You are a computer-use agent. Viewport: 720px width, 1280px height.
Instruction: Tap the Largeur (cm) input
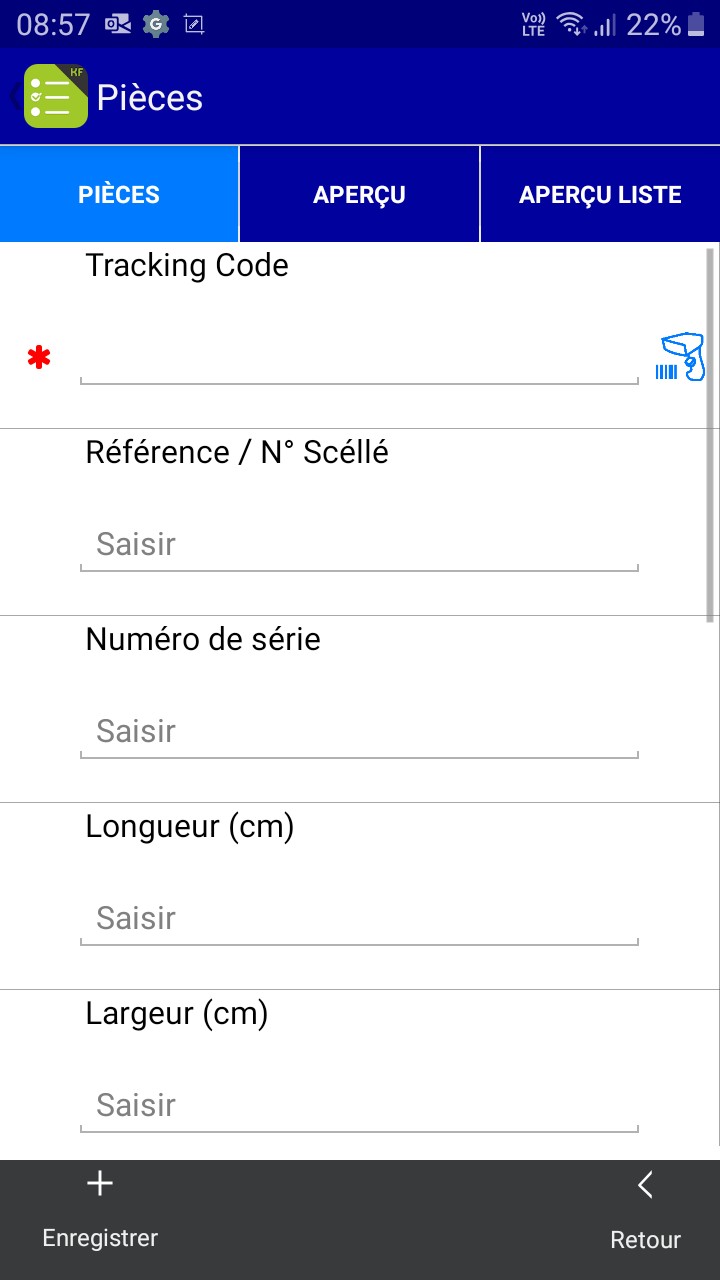coord(359,1106)
